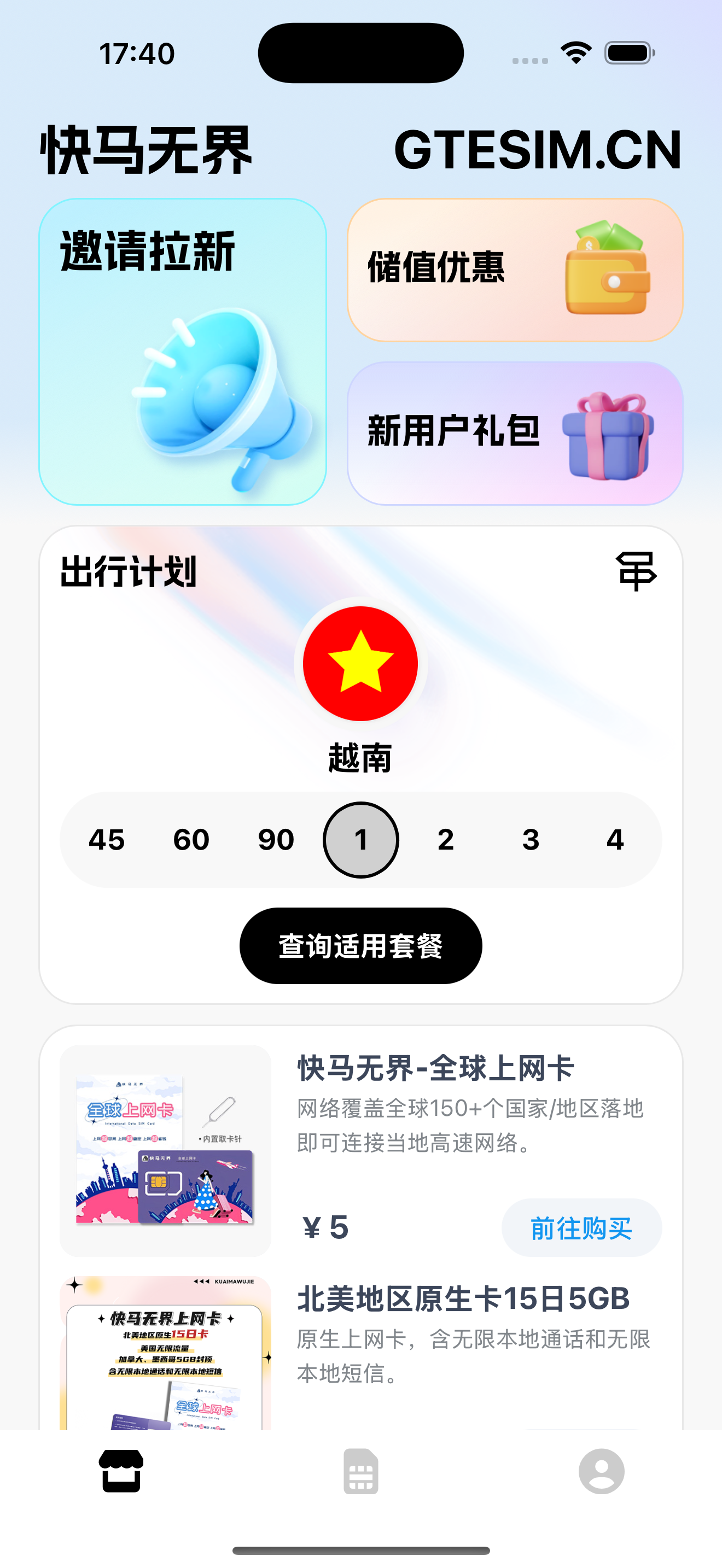This screenshot has height=1568, width=722.
Task: Select 4 days in the duration picker
Action: (x=615, y=840)
